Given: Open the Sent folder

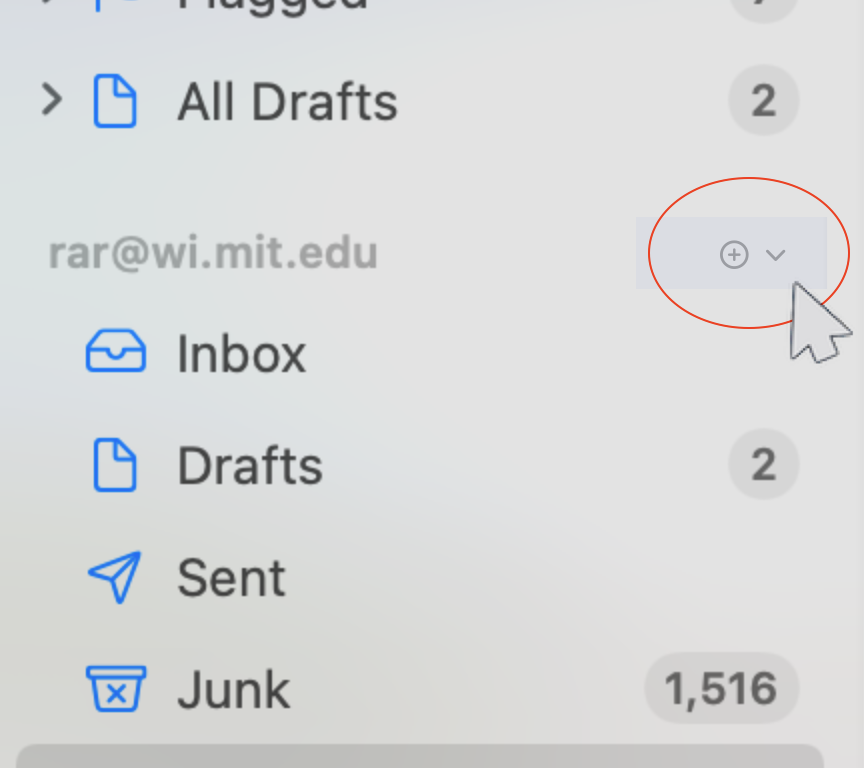Looking at the screenshot, I should [231, 578].
